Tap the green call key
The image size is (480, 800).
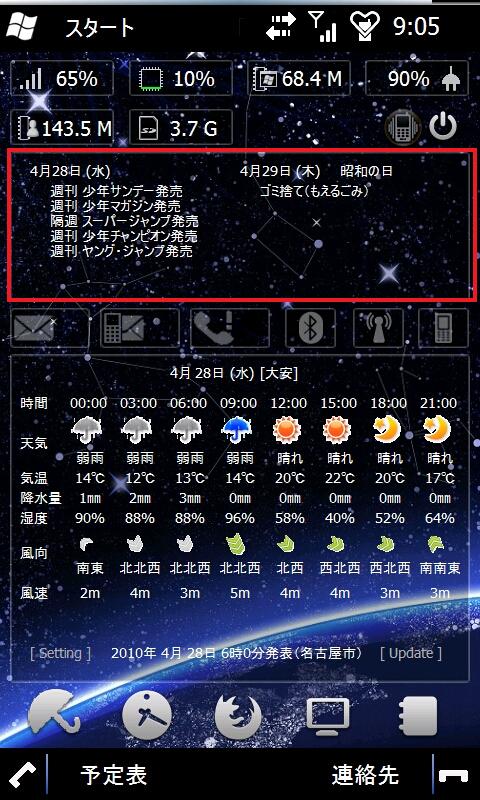click(21, 776)
